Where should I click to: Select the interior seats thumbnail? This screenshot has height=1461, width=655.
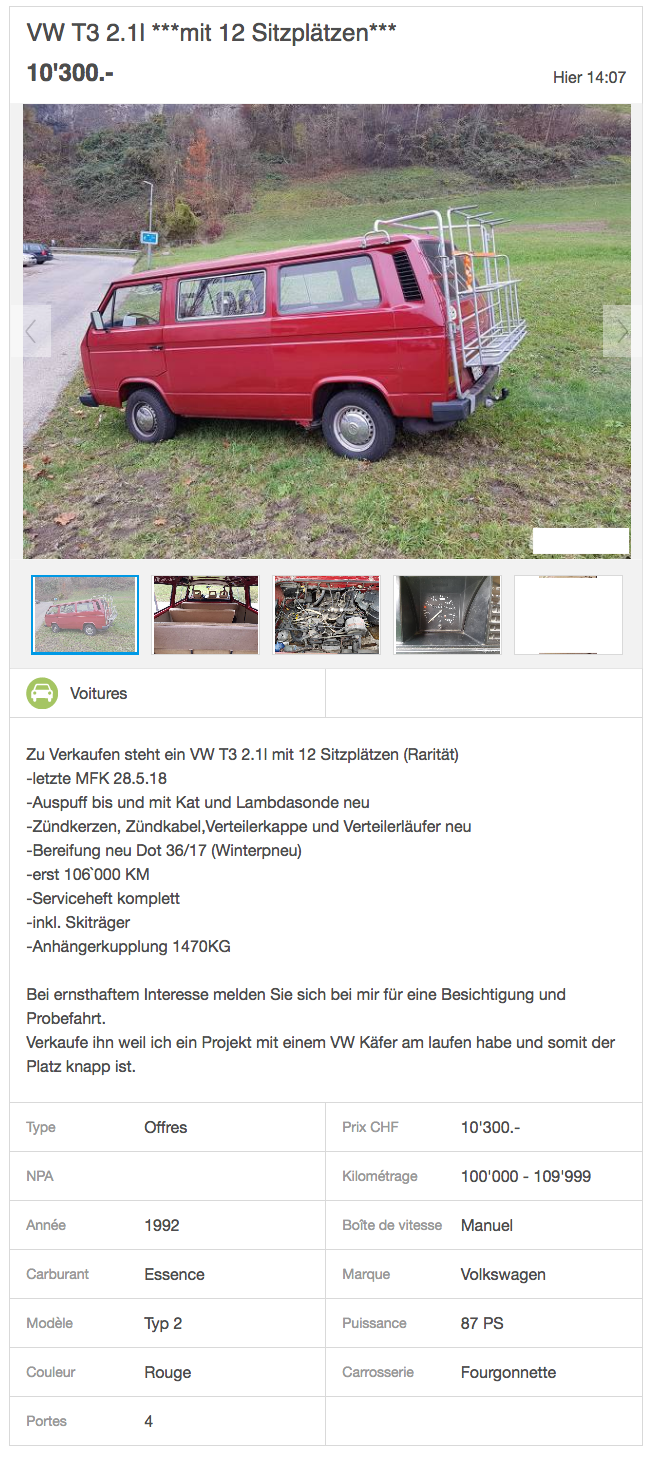point(206,615)
